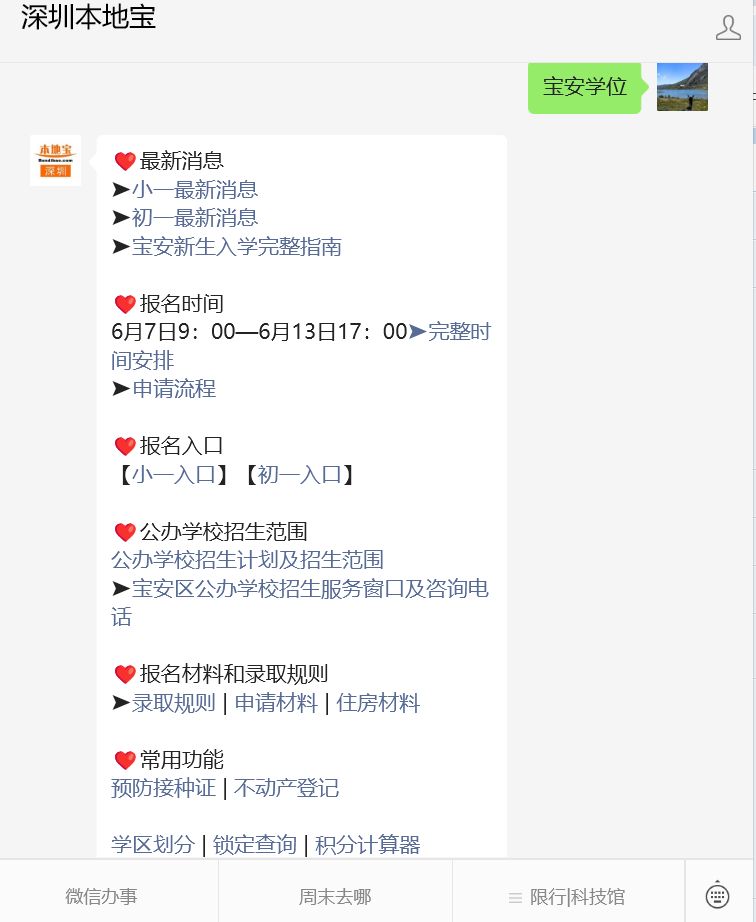
Task: Switch to keyboard input mode
Action: click(x=719, y=895)
